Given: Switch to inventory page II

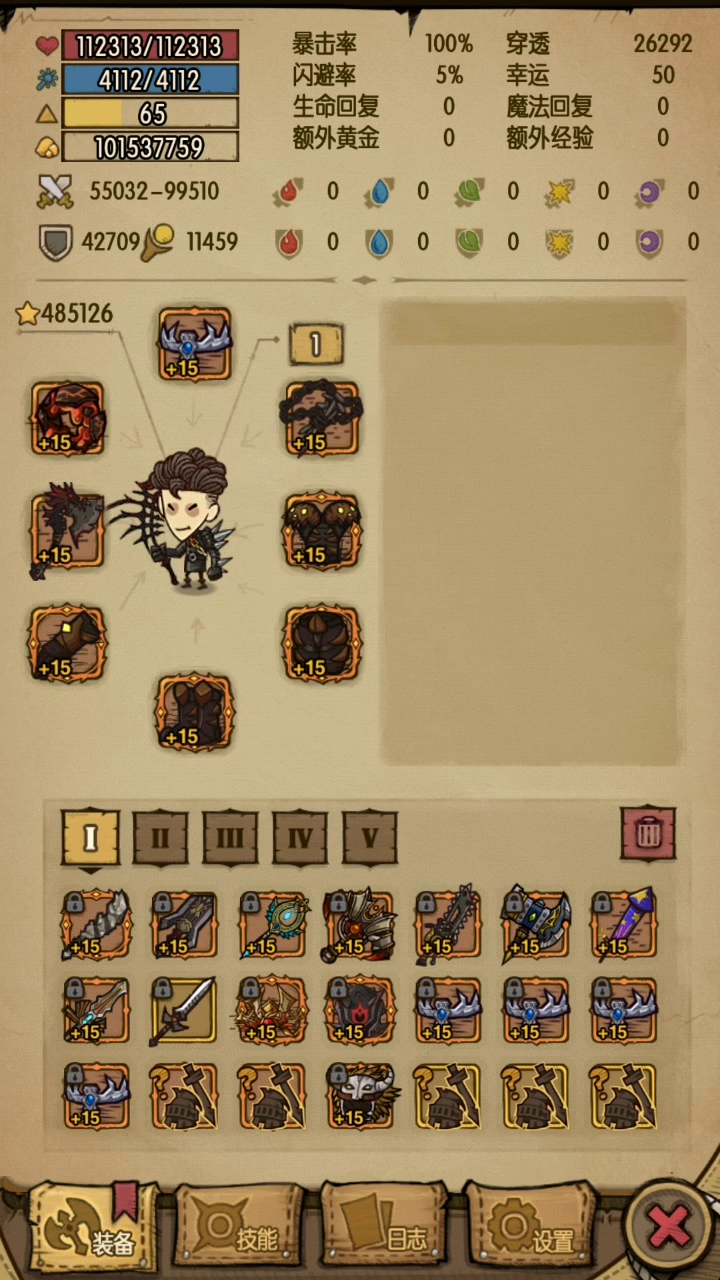Looking at the screenshot, I should 160,838.
